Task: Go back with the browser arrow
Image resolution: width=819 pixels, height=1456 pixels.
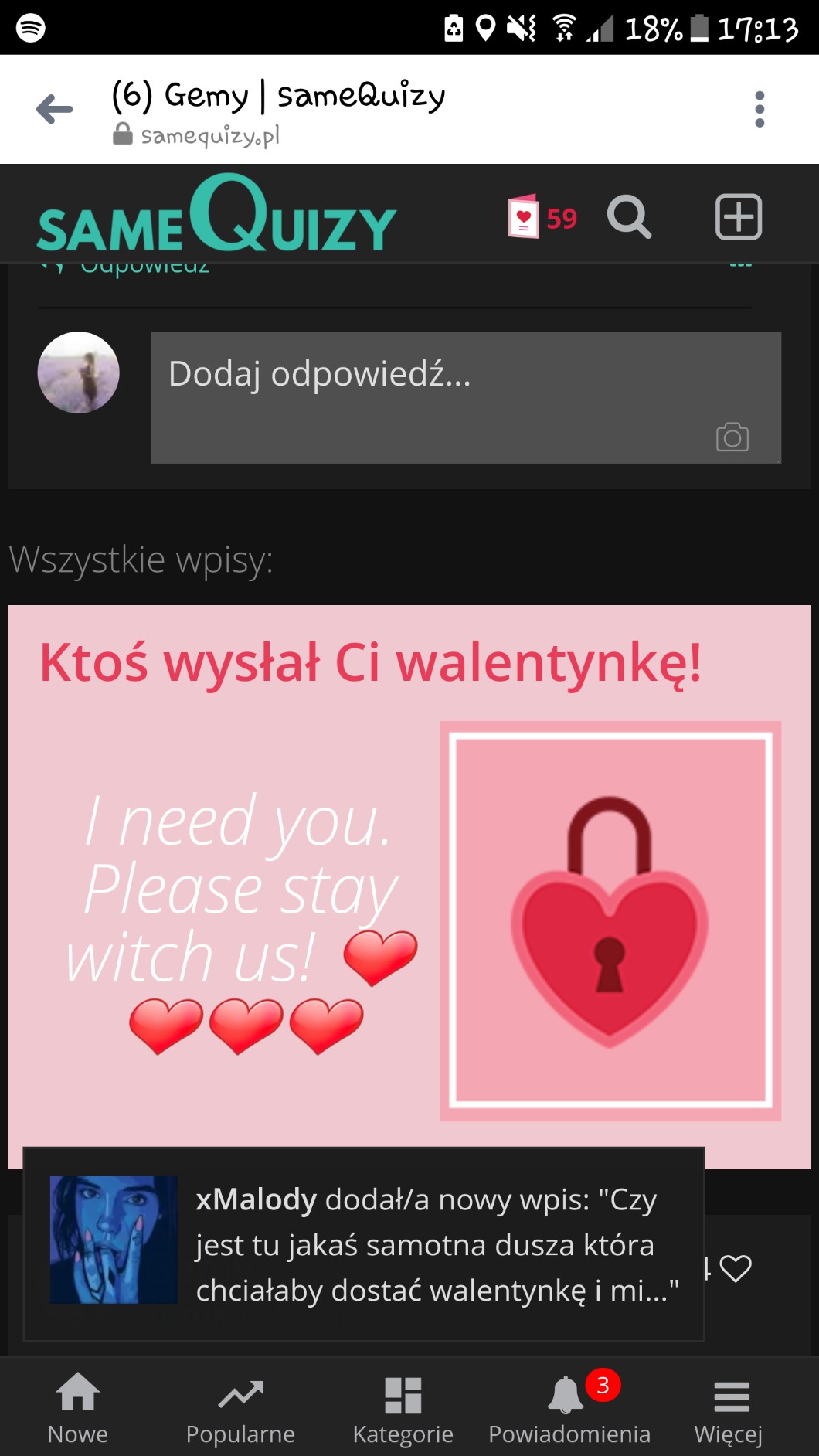Action: [54, 109]
